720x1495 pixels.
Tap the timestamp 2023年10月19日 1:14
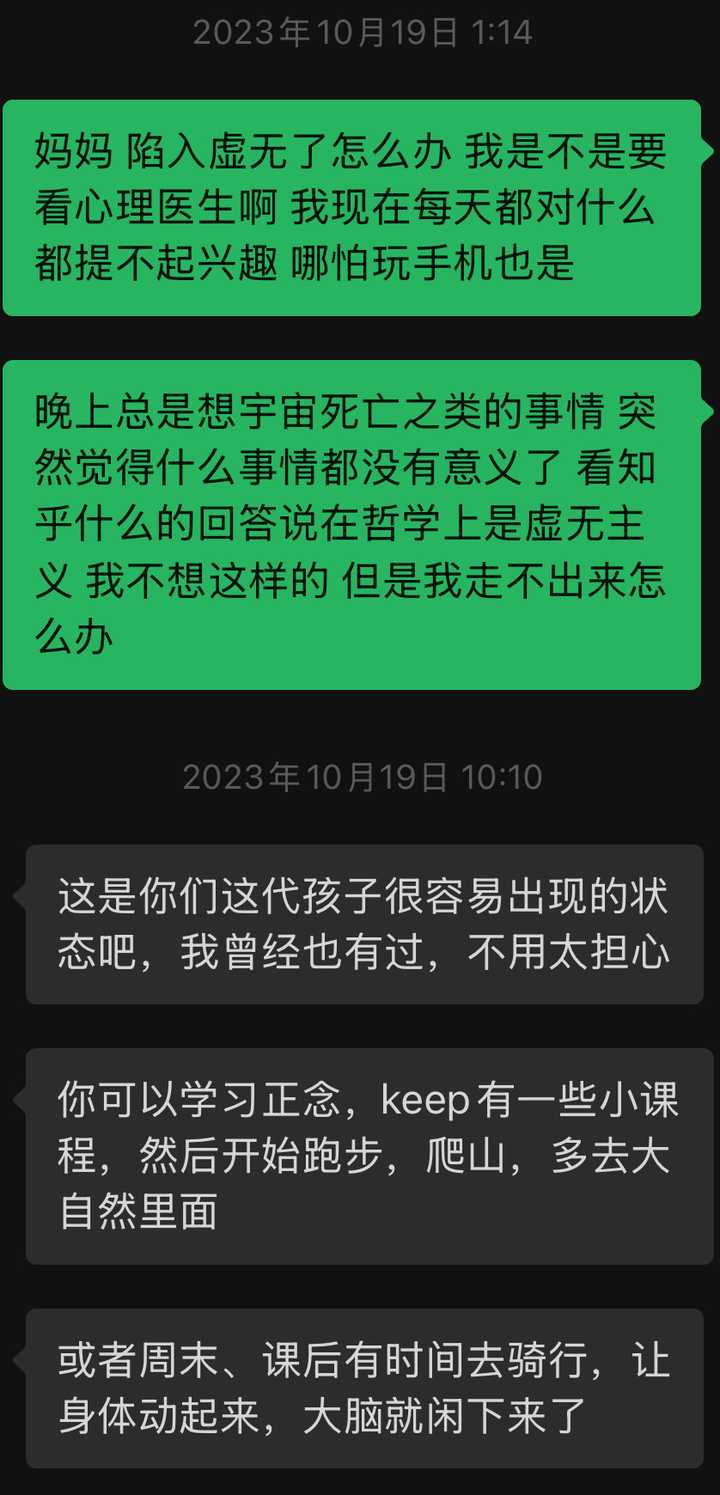click(360, 33)
